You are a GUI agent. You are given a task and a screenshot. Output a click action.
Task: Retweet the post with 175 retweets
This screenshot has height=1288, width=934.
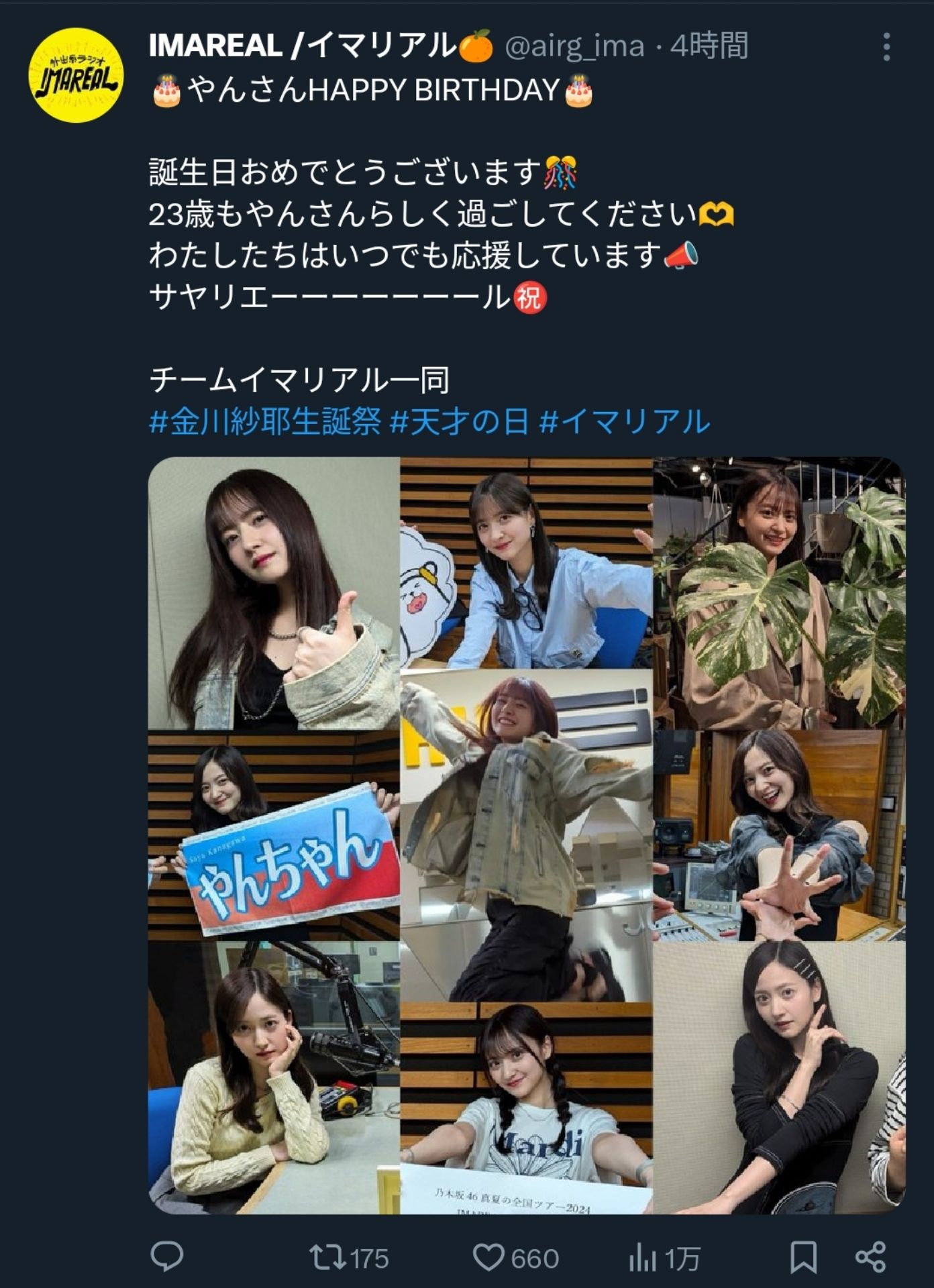(x=348, y=1258)
